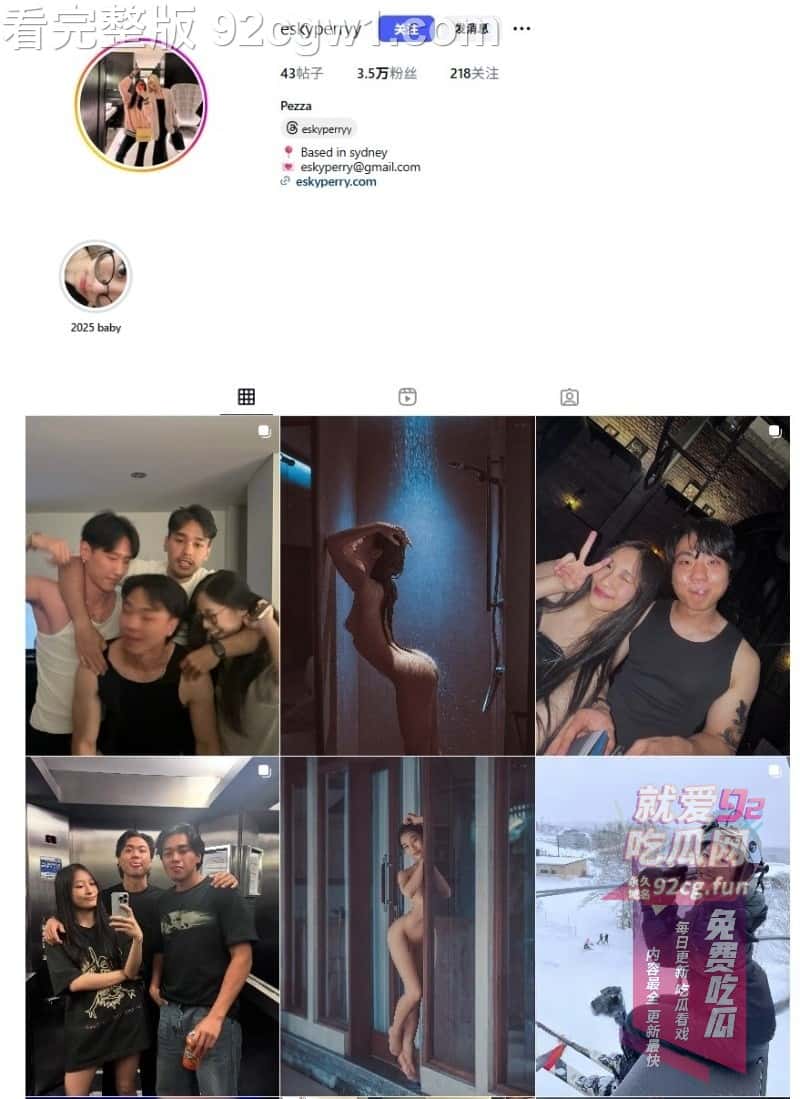Viewport: 800px width, 1099px height.
Task: Switch to the Reels tab
Action: coord(407,397)
